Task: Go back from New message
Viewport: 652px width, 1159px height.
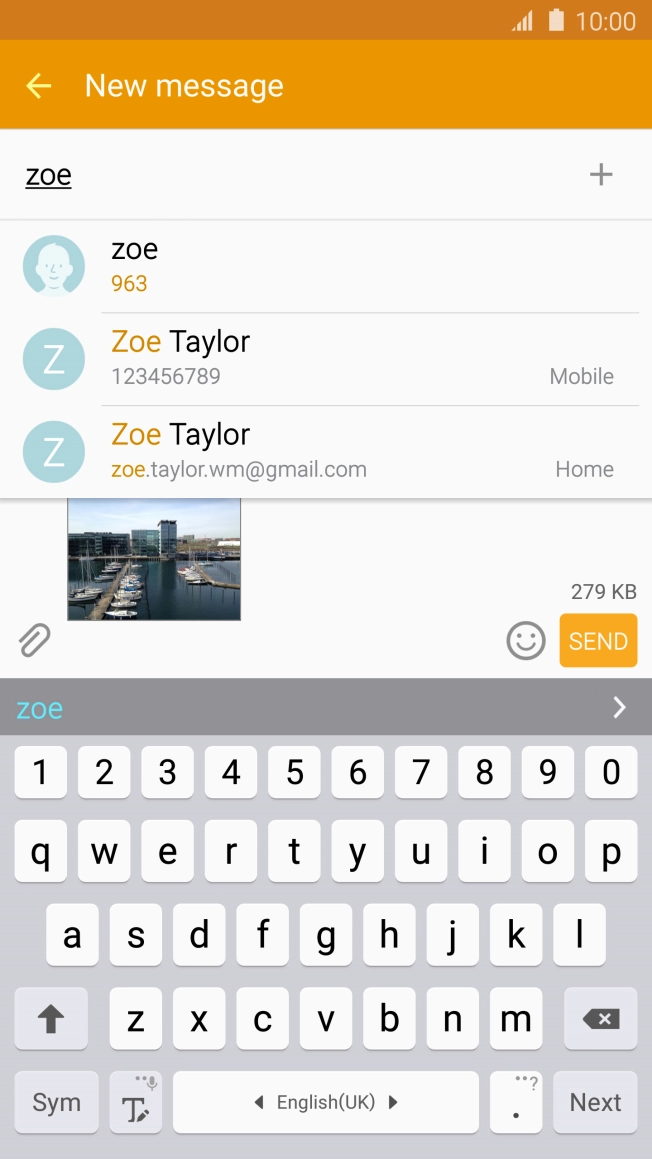Action: click(x=38, y=86)
